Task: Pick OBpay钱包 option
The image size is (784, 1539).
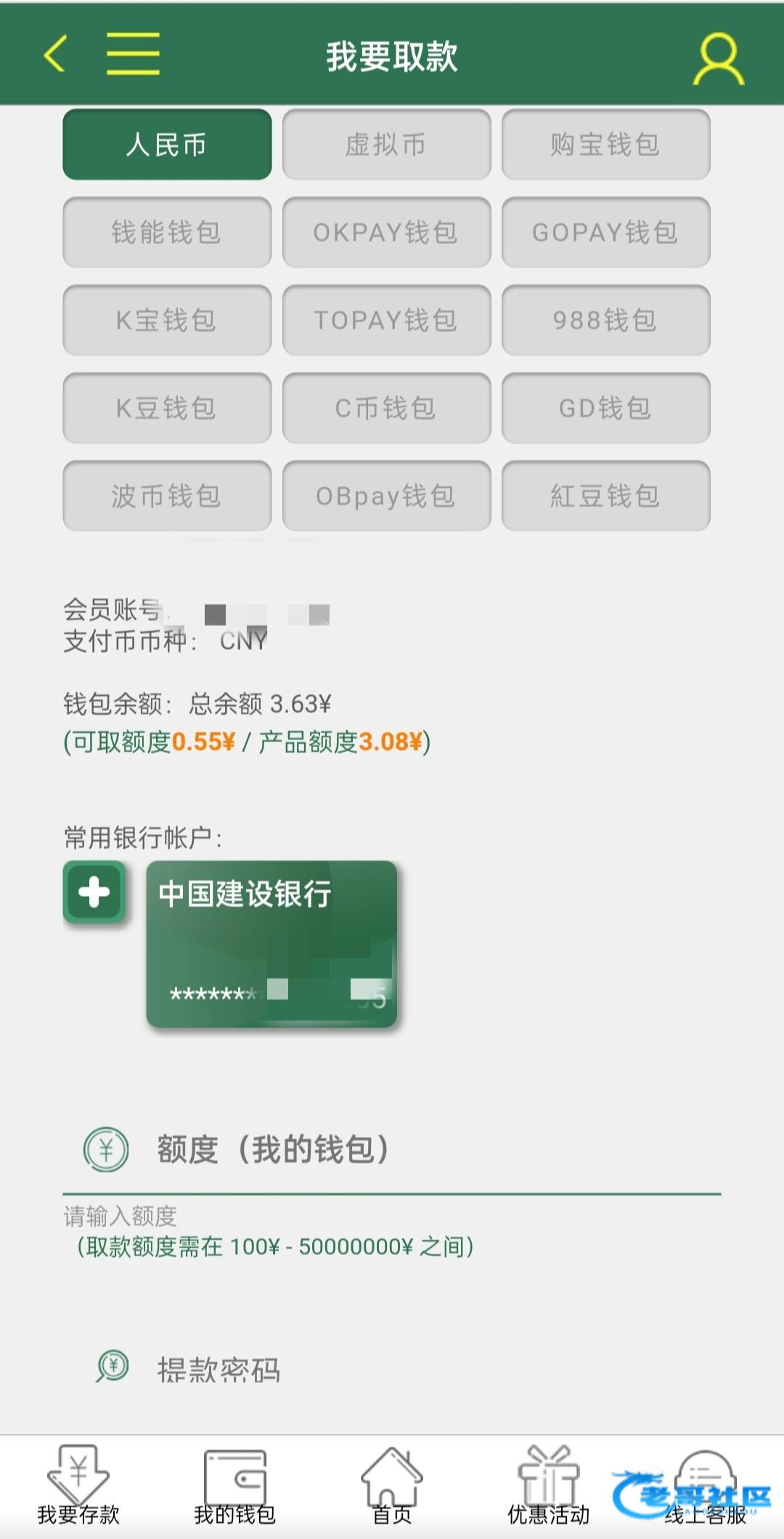Action: click(x=386, y=496)
